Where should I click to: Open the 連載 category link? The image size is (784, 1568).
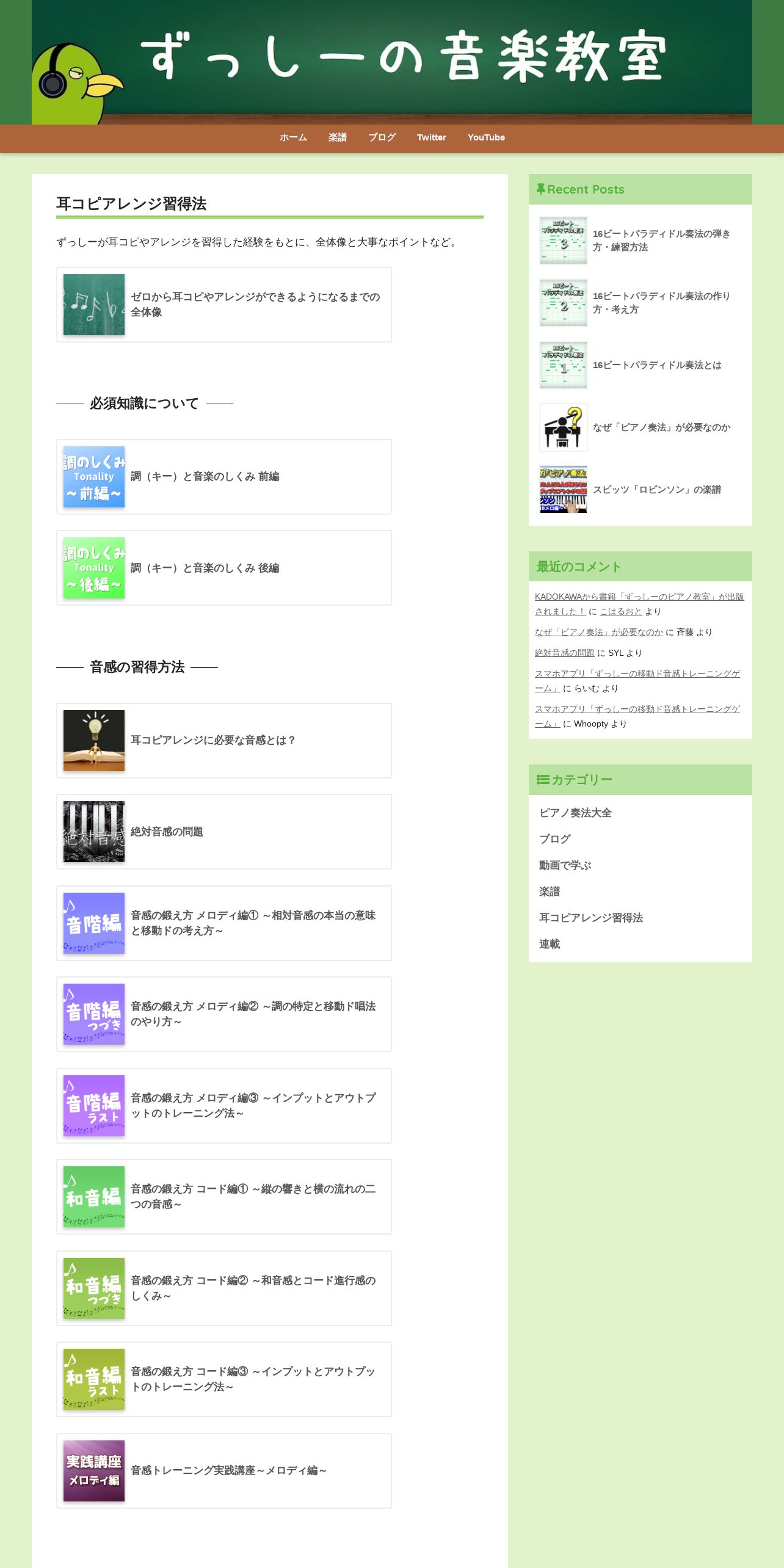[550, 944]
